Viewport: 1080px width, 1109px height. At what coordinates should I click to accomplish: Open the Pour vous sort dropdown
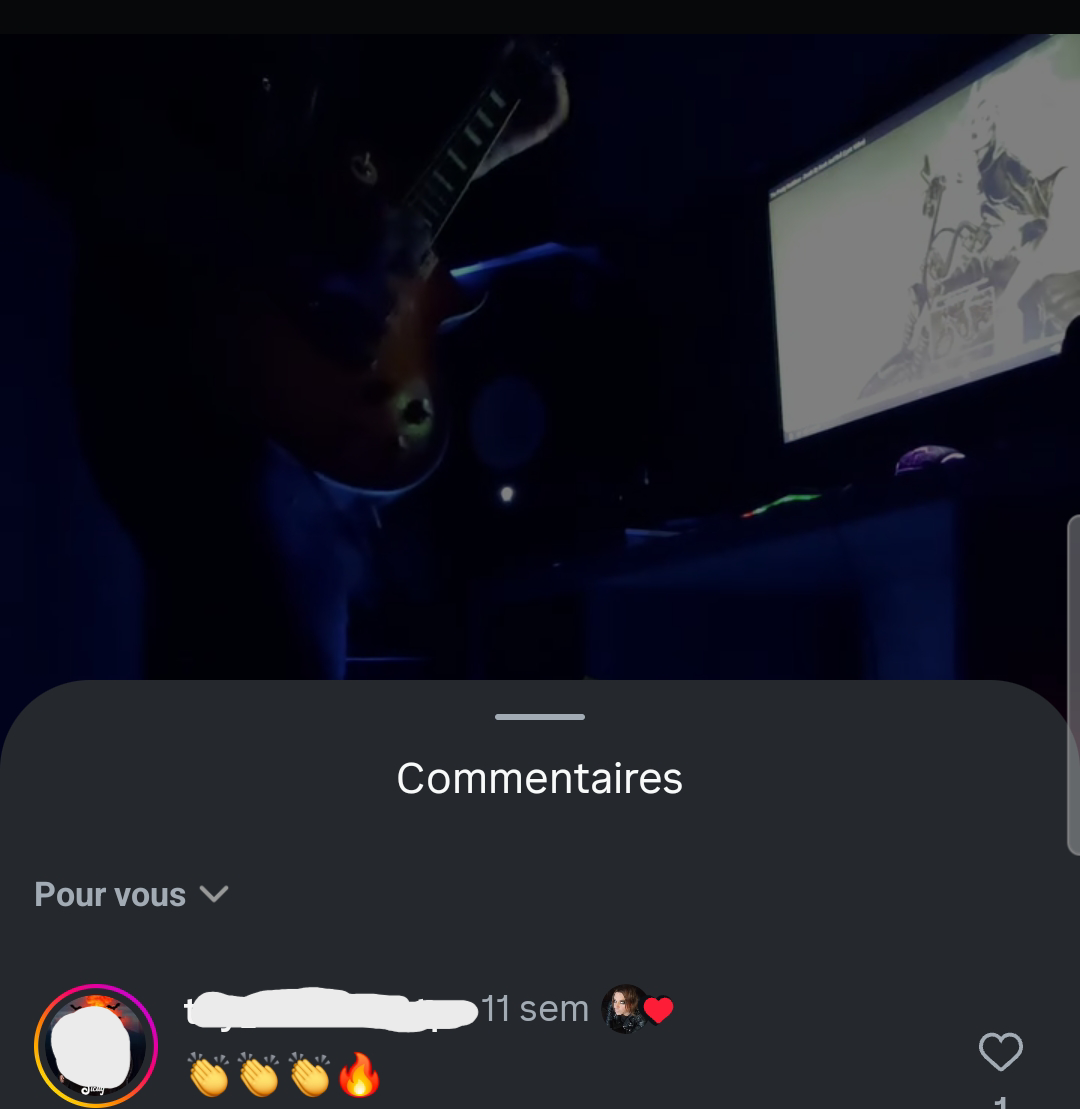coord(131,894)
